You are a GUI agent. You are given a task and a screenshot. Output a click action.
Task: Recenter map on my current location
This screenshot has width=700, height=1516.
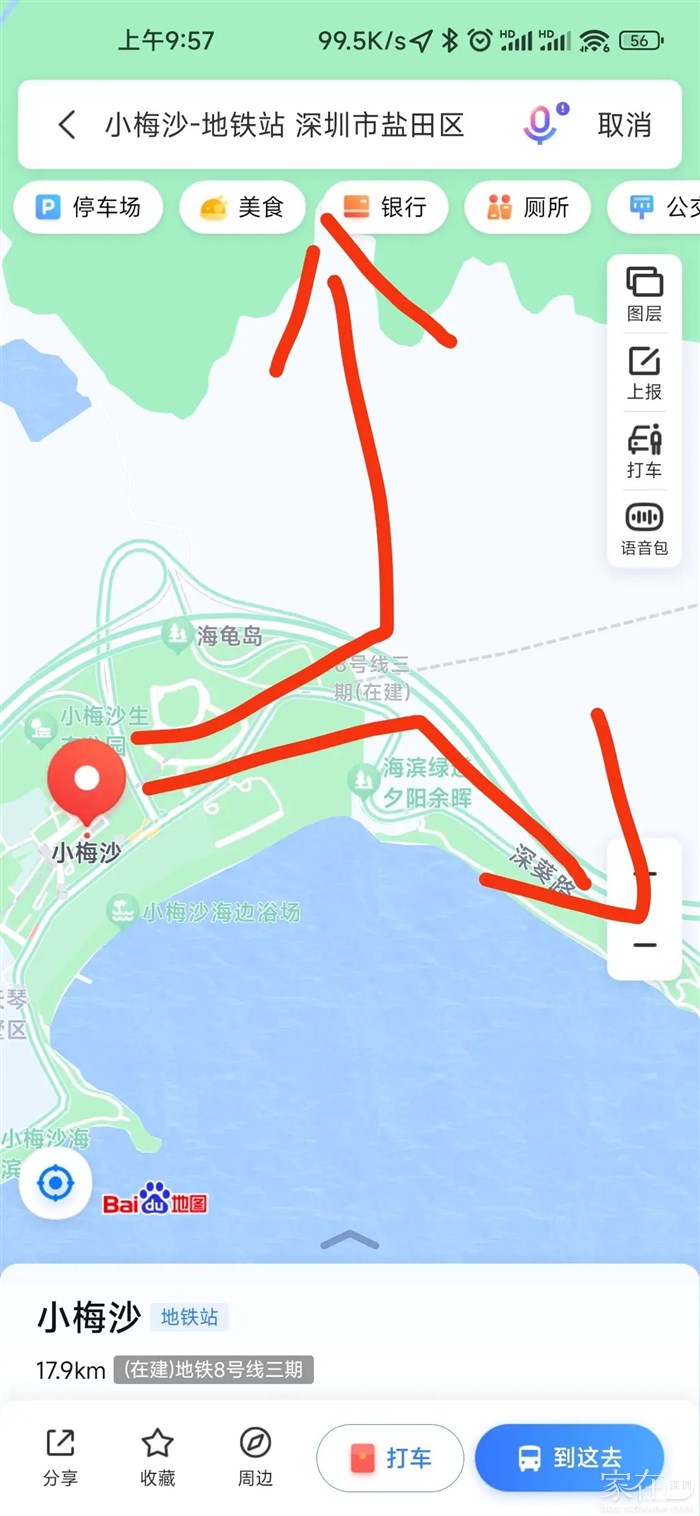[55, 1184]
